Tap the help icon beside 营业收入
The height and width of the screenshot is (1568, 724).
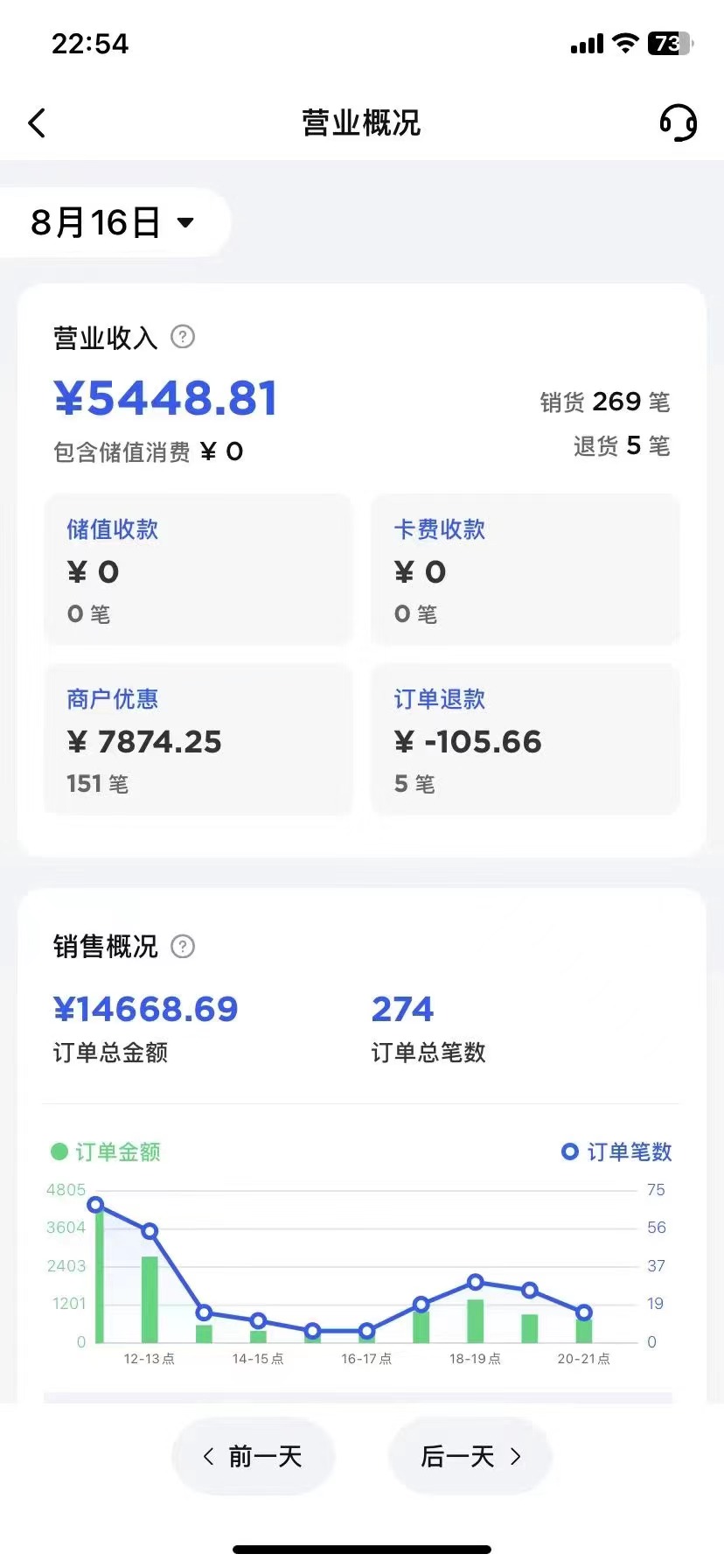click(183, 337)
